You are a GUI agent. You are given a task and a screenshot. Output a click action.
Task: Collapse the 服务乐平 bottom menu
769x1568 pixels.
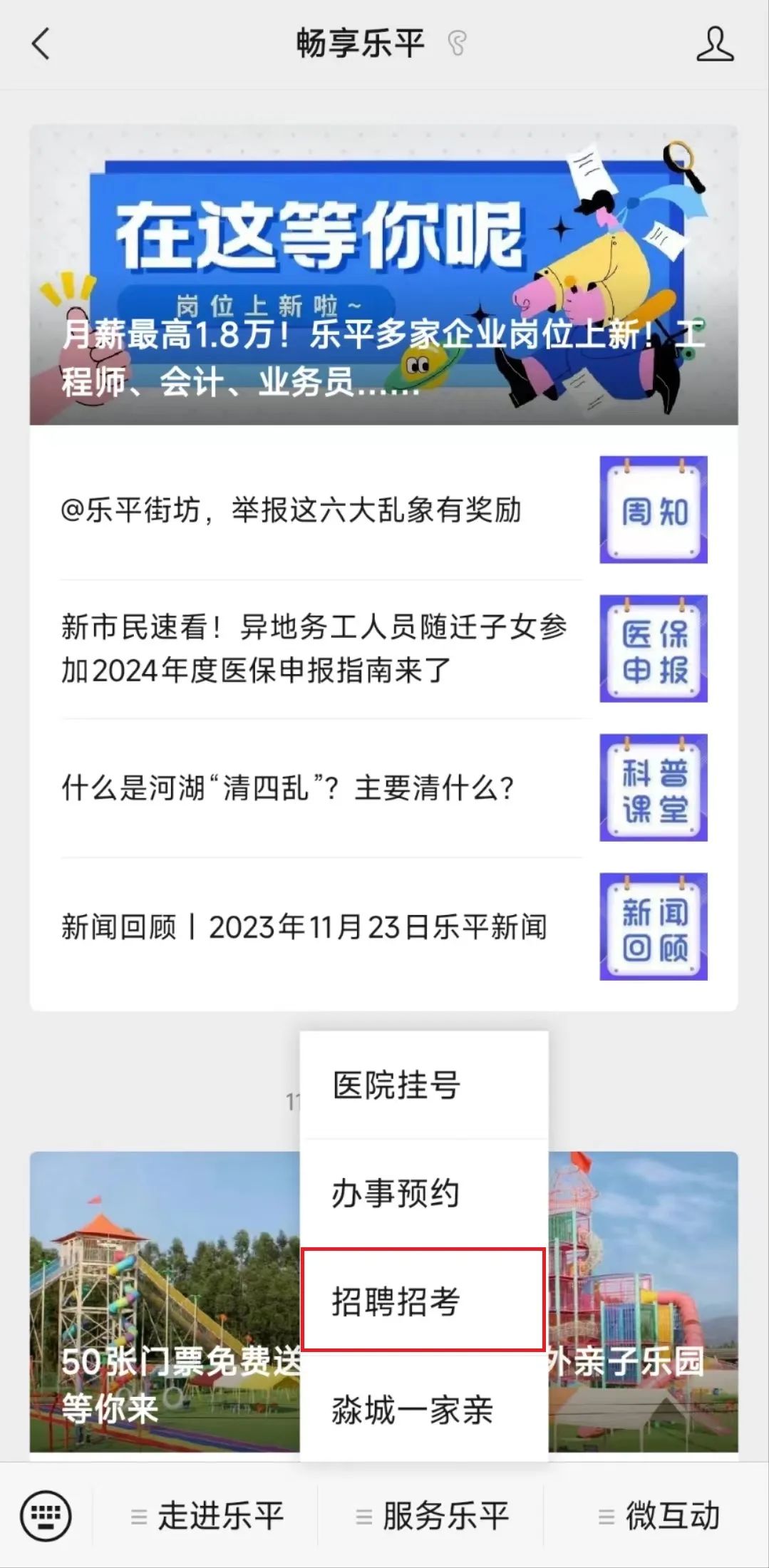433,1515
